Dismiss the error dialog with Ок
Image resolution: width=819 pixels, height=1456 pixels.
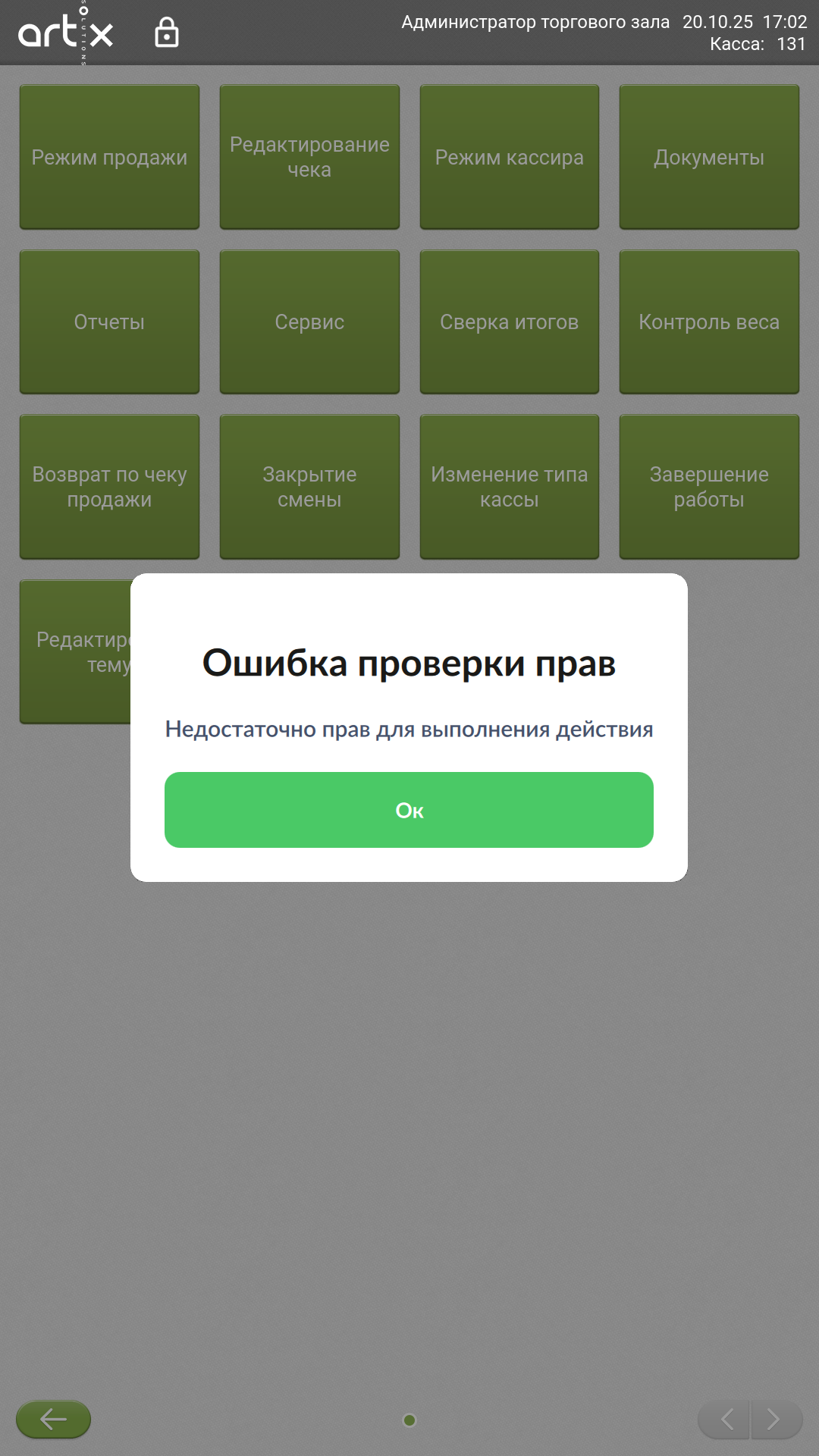[x=409, y=810]
